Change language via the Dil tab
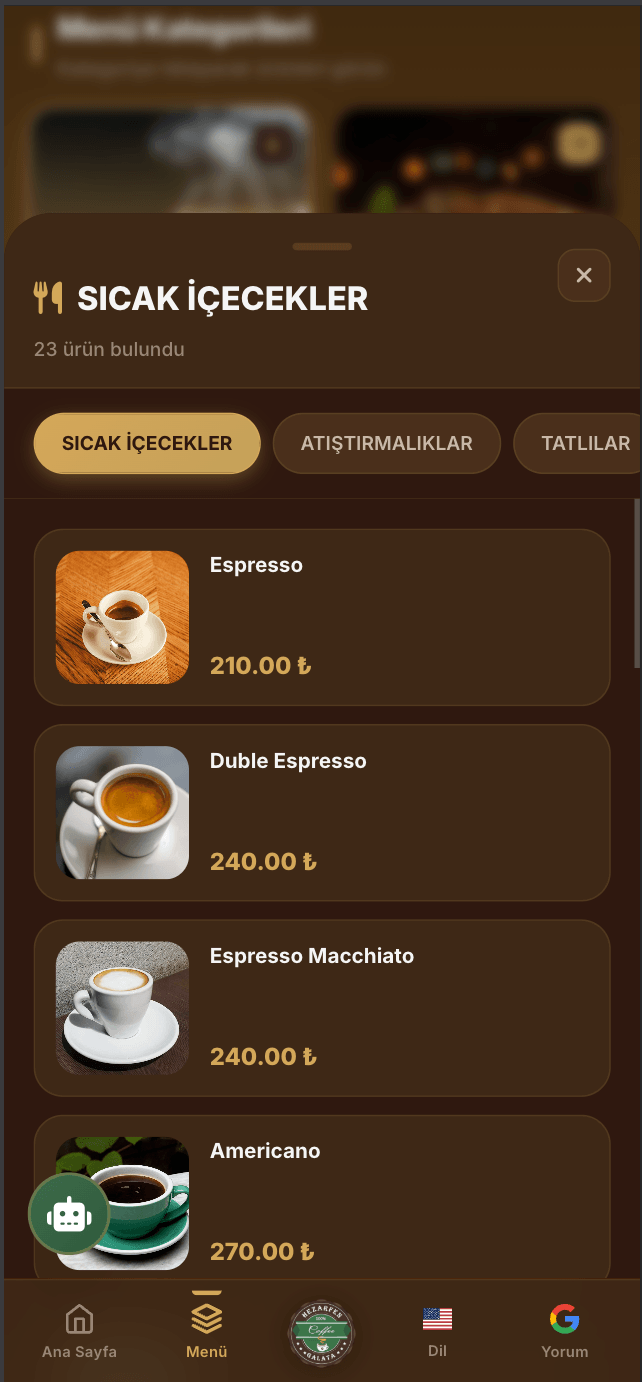The height and width of the screenshot is (1382, 642). point(437,1331)
